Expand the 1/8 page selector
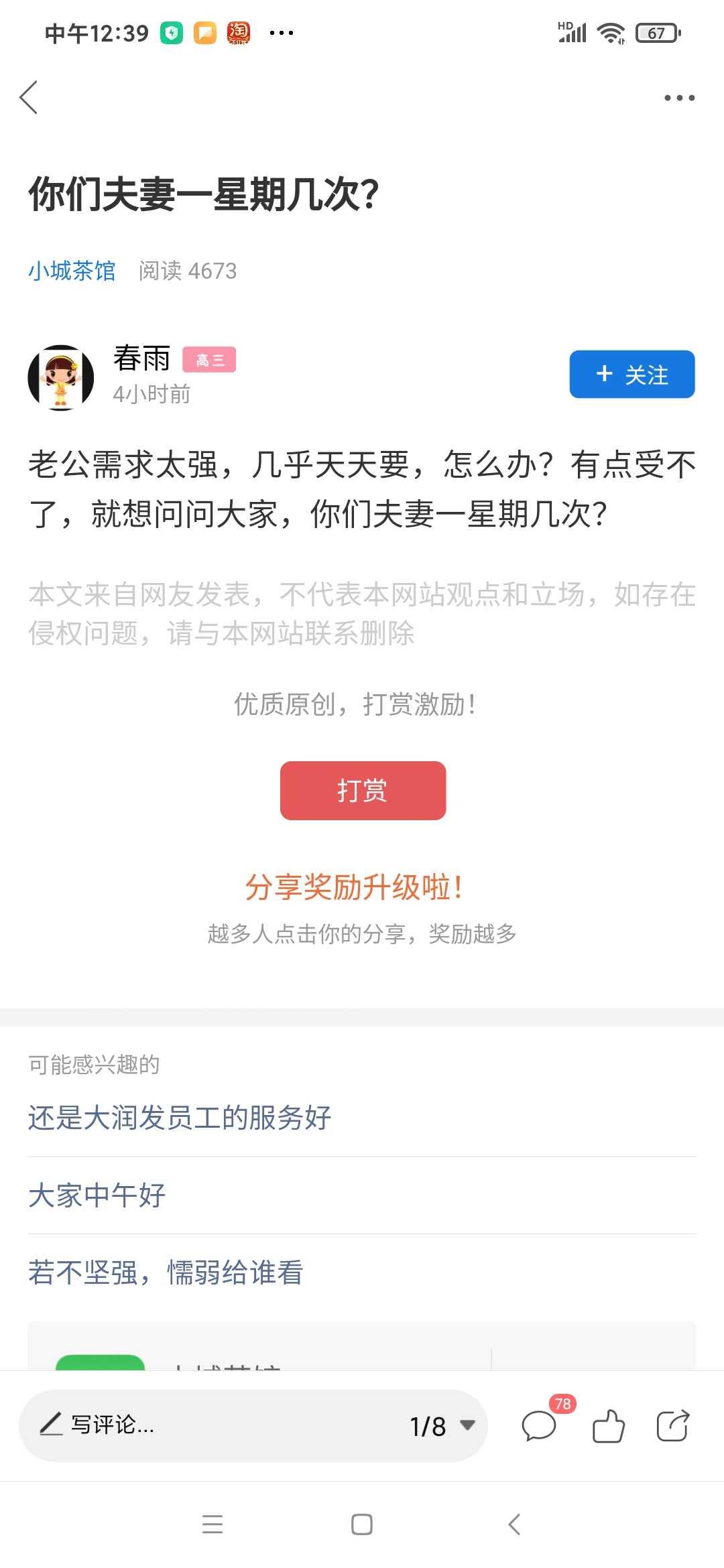Image resolution: width=724 pixels, height=1568 pixels. click(442, 1426)
